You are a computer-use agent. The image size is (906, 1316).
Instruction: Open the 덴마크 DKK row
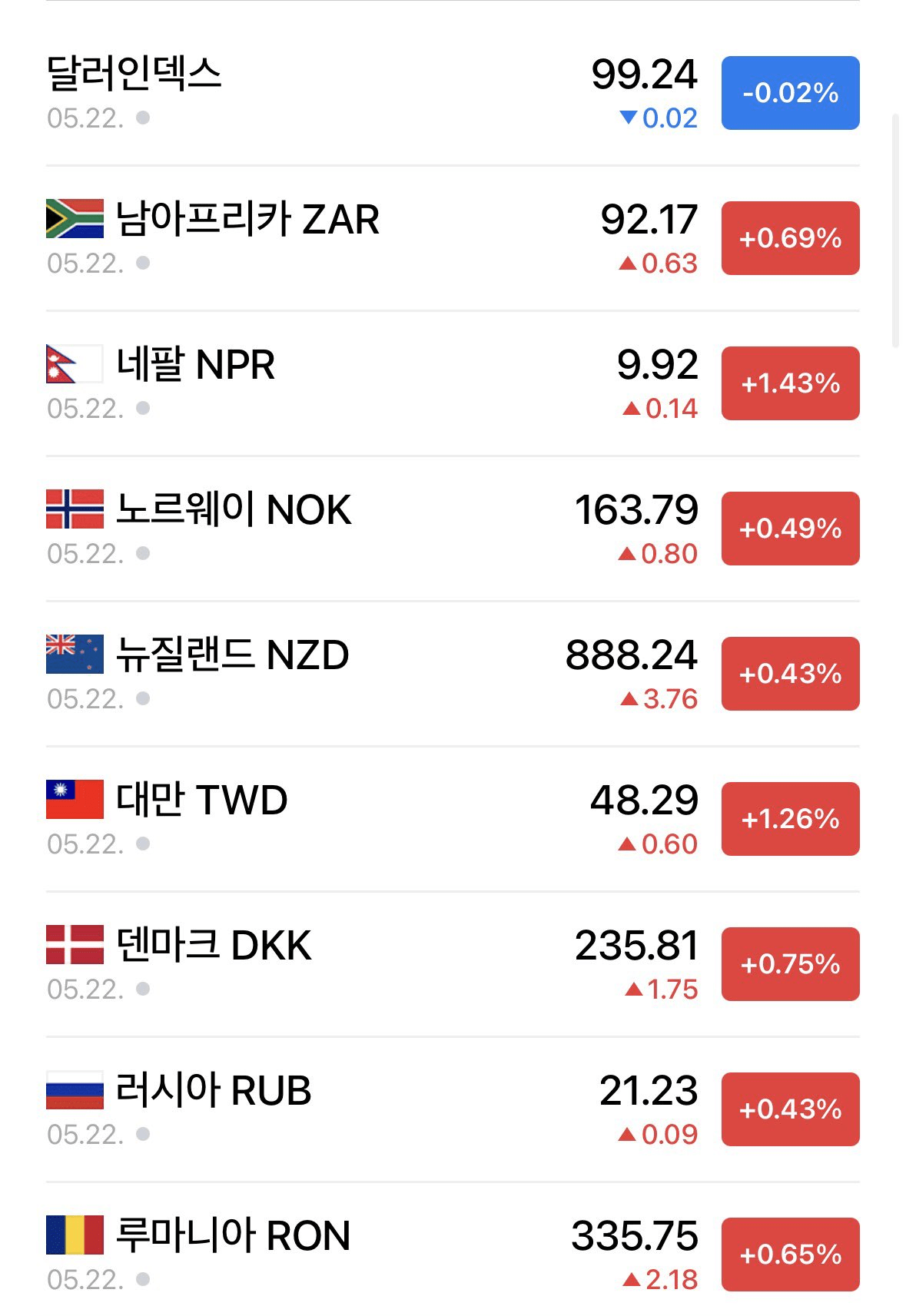(x=453, y=964)
